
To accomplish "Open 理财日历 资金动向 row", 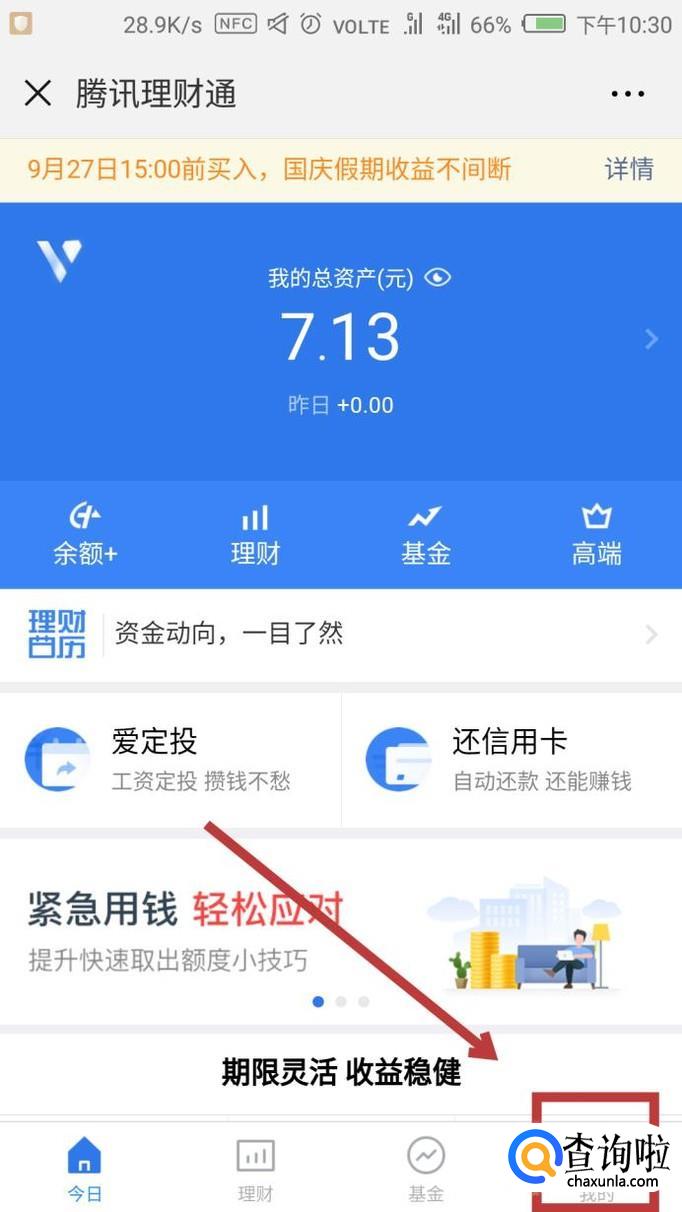I will [x=340, y=633].
